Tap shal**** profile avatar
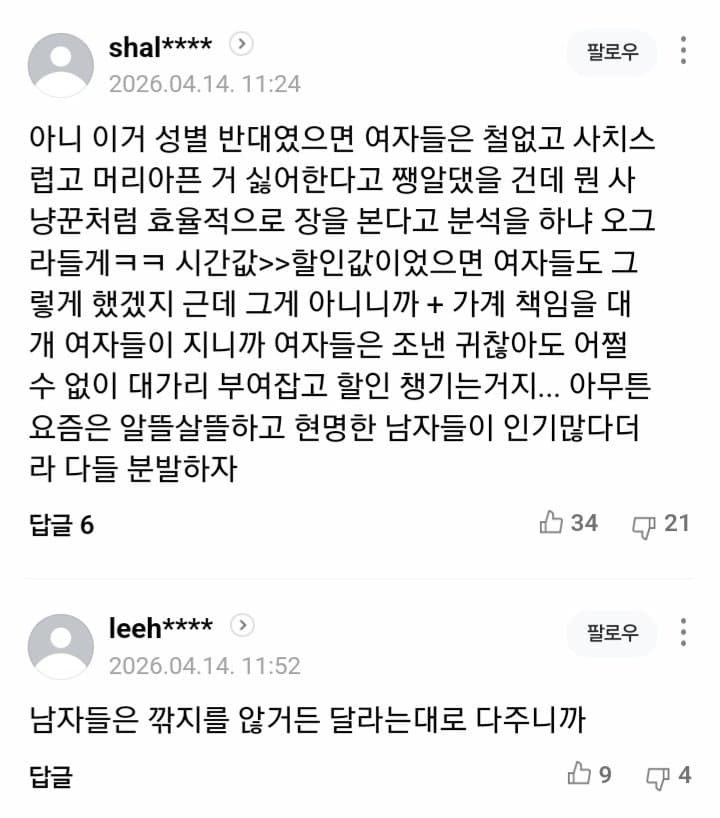The height and width of the screenshot is (818, 720). coord(61,65)
